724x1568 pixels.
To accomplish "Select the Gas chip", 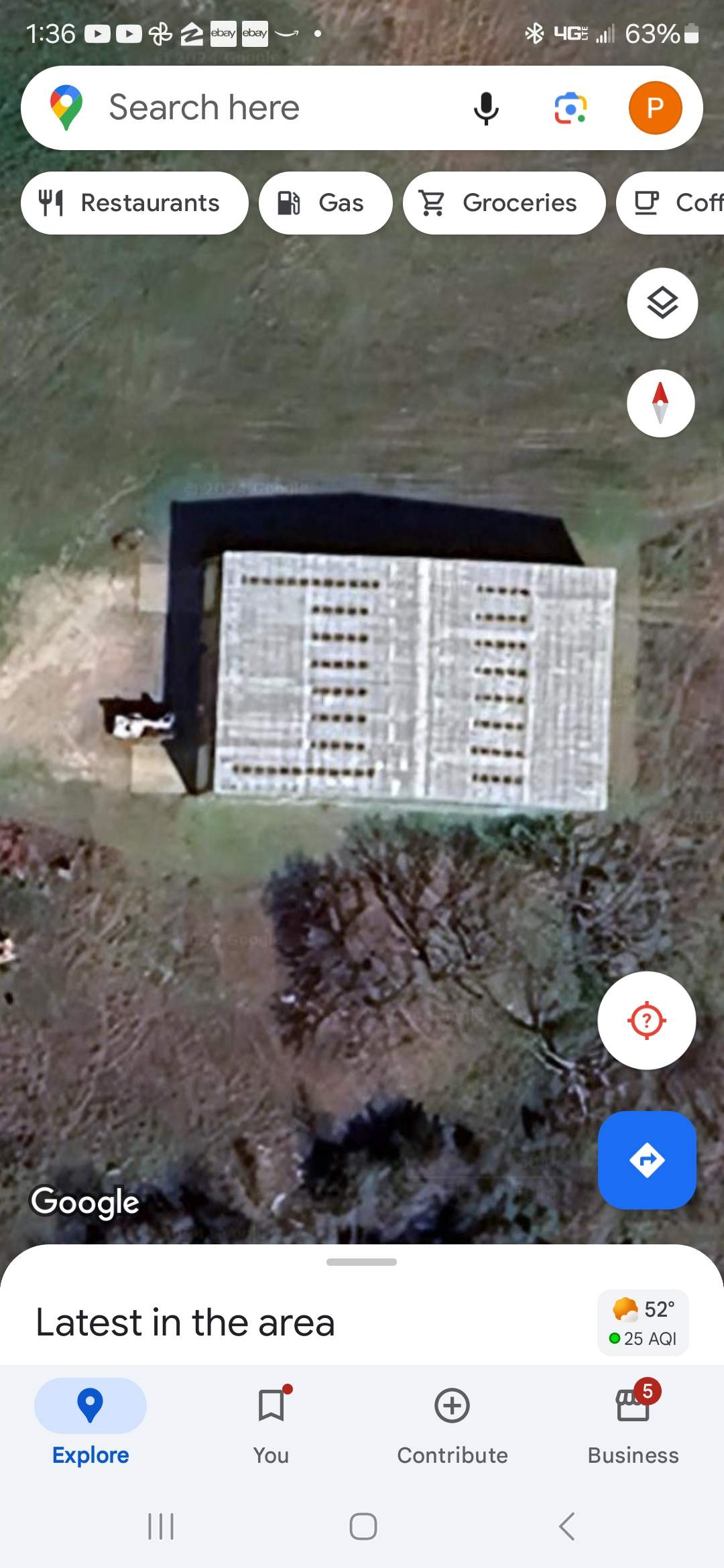I will [326, 203].
